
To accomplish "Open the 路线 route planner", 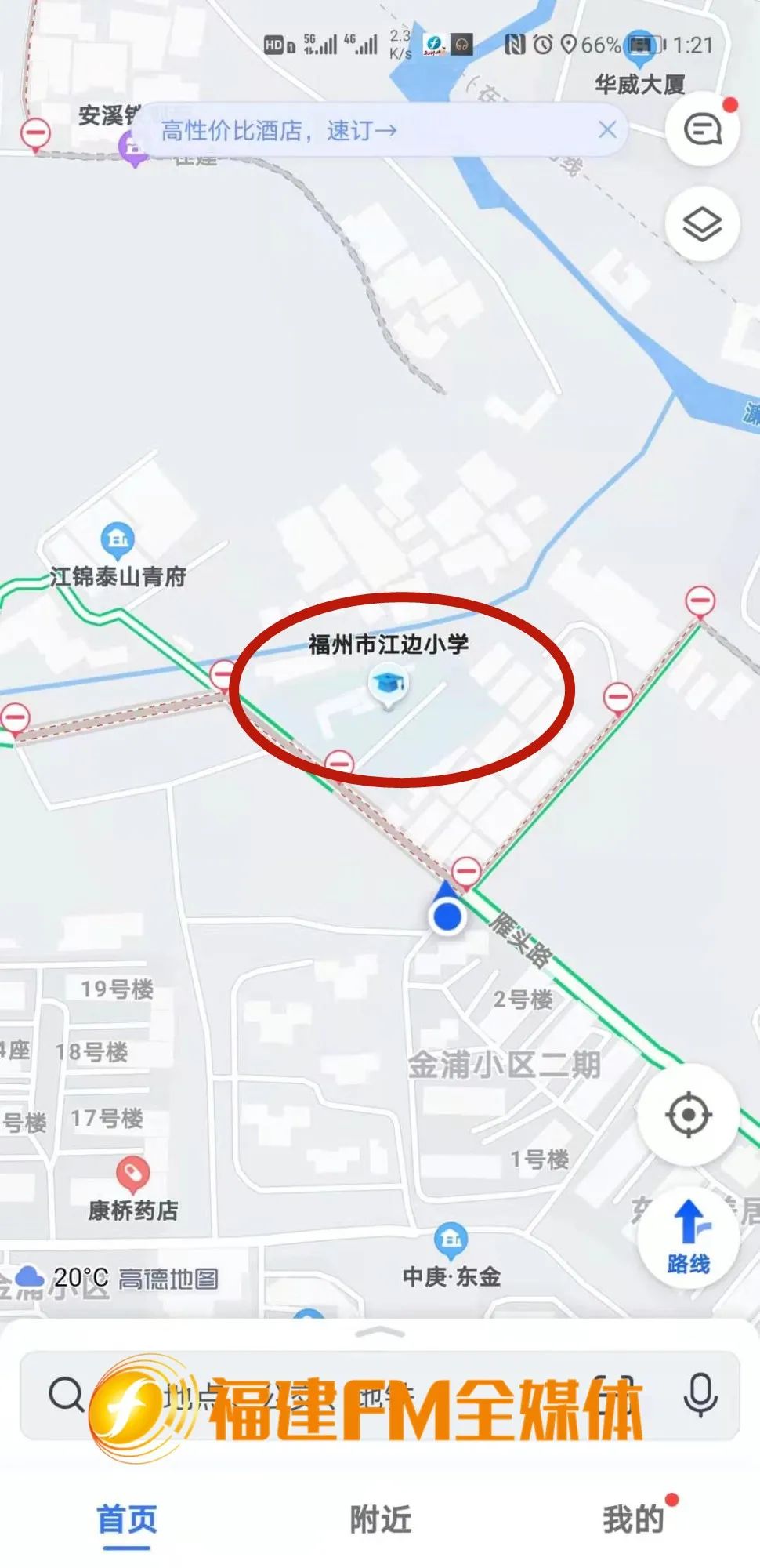I will [x=688, y=1236].
